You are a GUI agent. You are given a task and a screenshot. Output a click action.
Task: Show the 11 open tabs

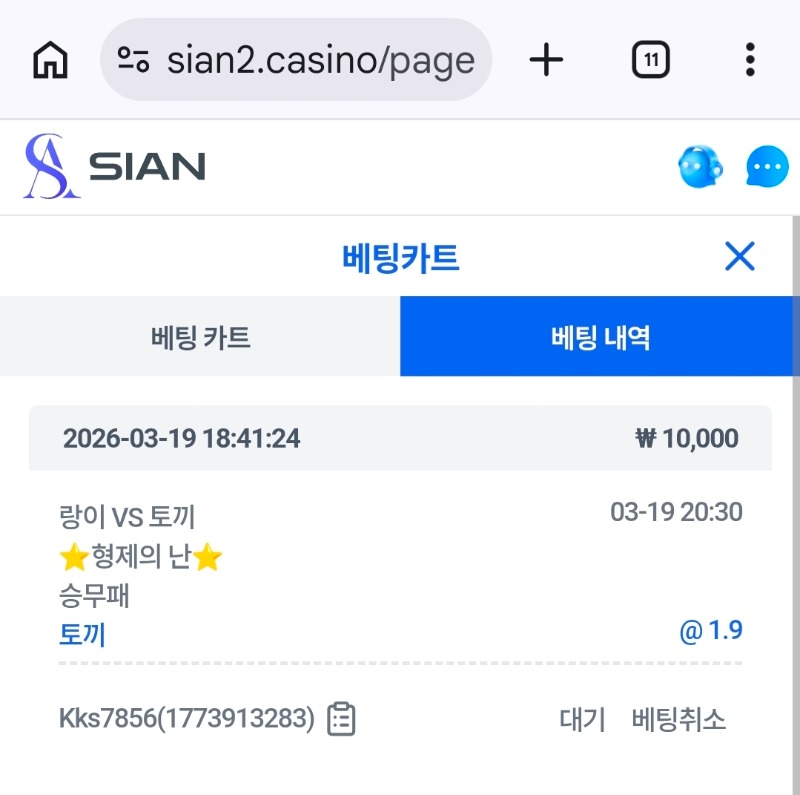(x=650, y=60)
